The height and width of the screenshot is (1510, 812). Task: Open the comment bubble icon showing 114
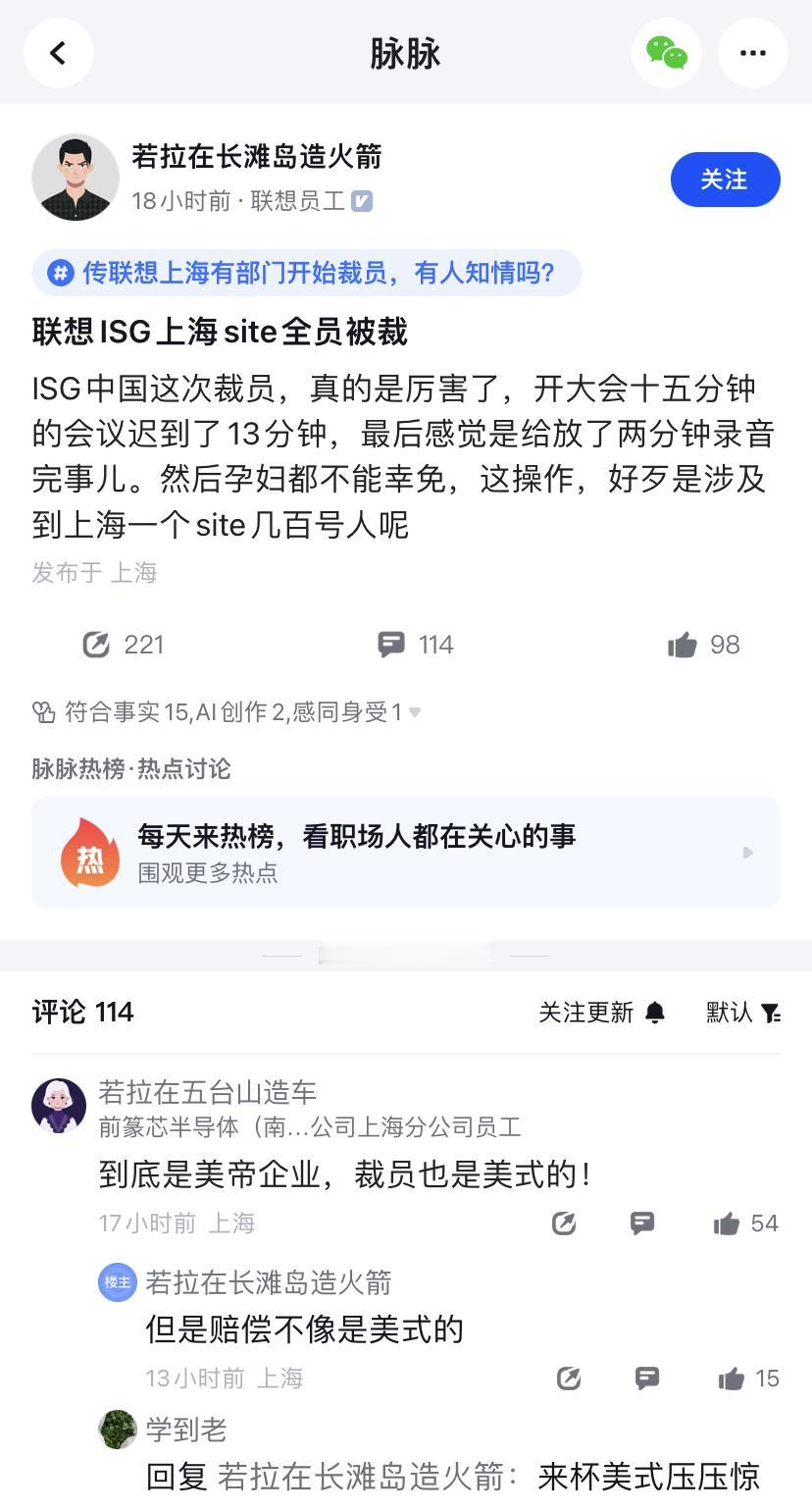(392, 645)
